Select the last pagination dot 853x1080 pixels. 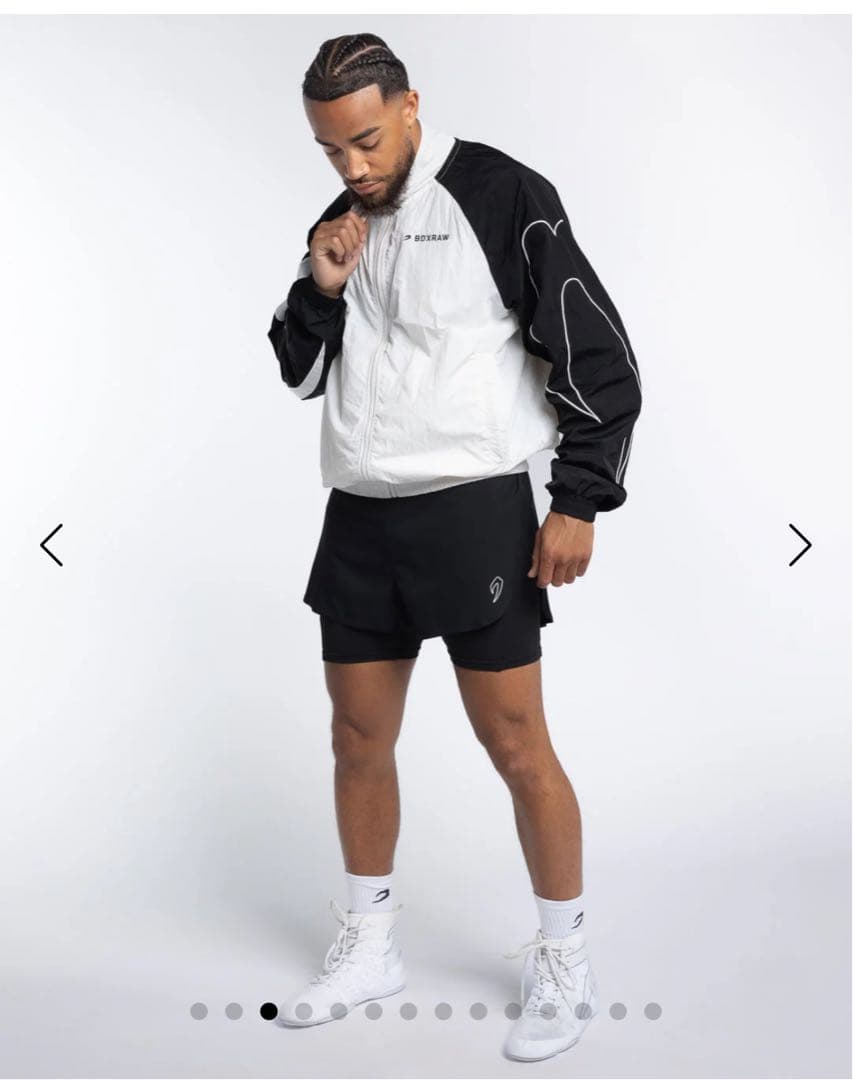pos(654,1010)
